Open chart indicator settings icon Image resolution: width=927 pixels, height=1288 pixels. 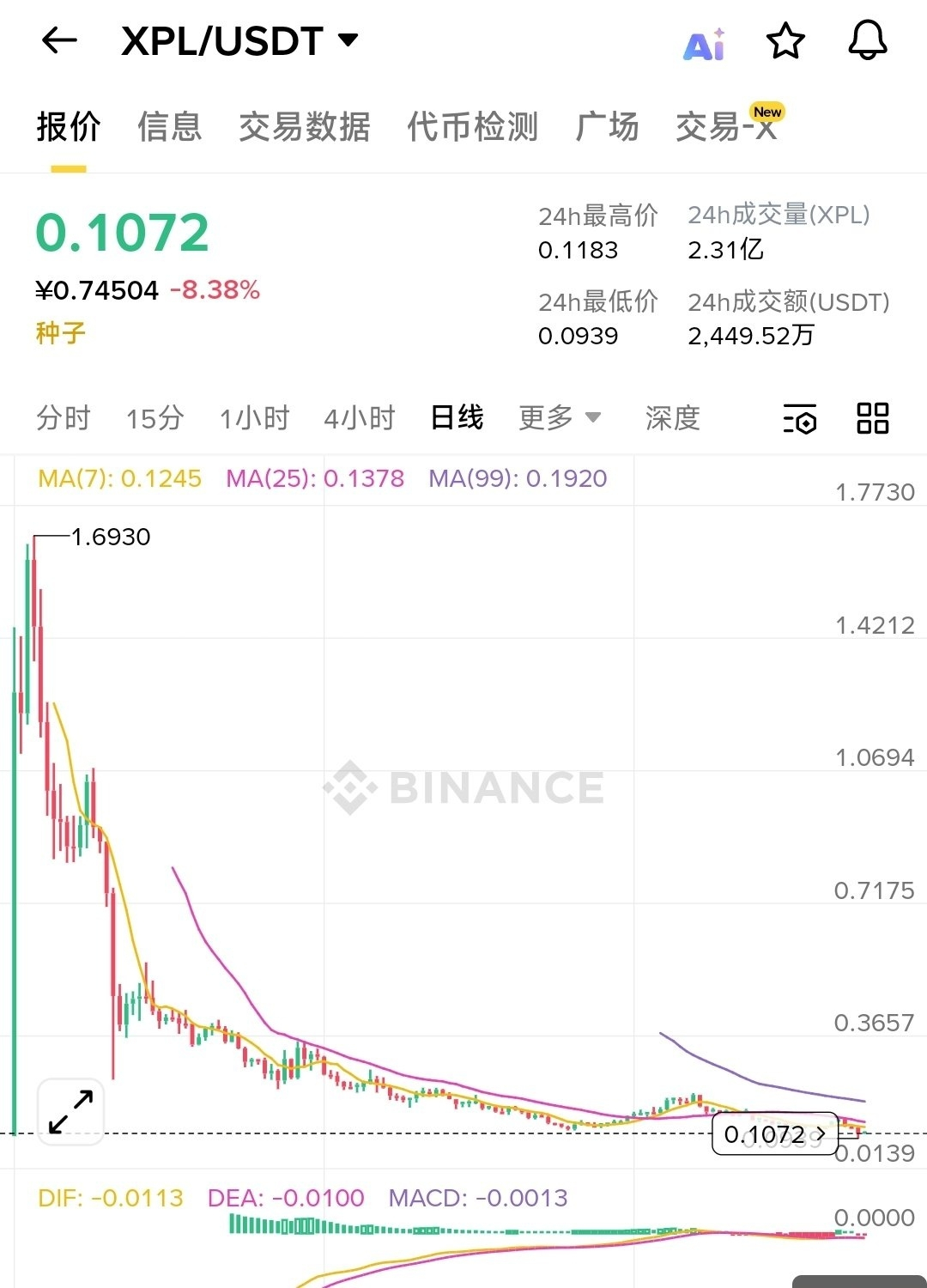800,419
